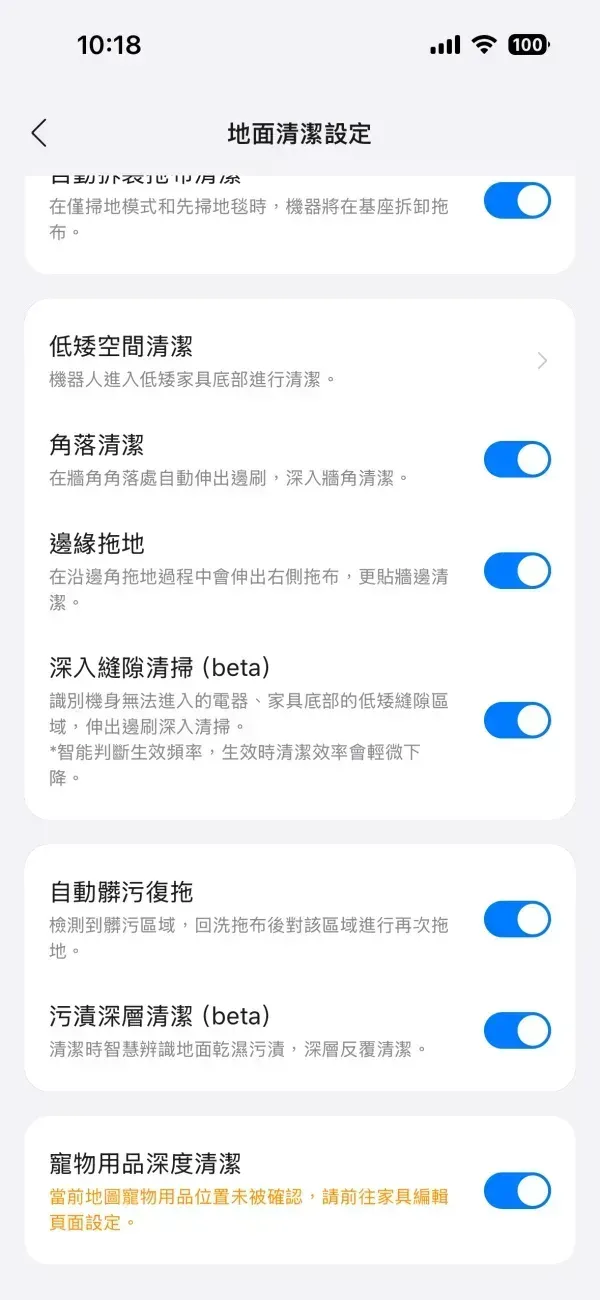Turn off 邊緣拖地 switch
This screenshot has width=600, height=1300.
coord(517,571)
